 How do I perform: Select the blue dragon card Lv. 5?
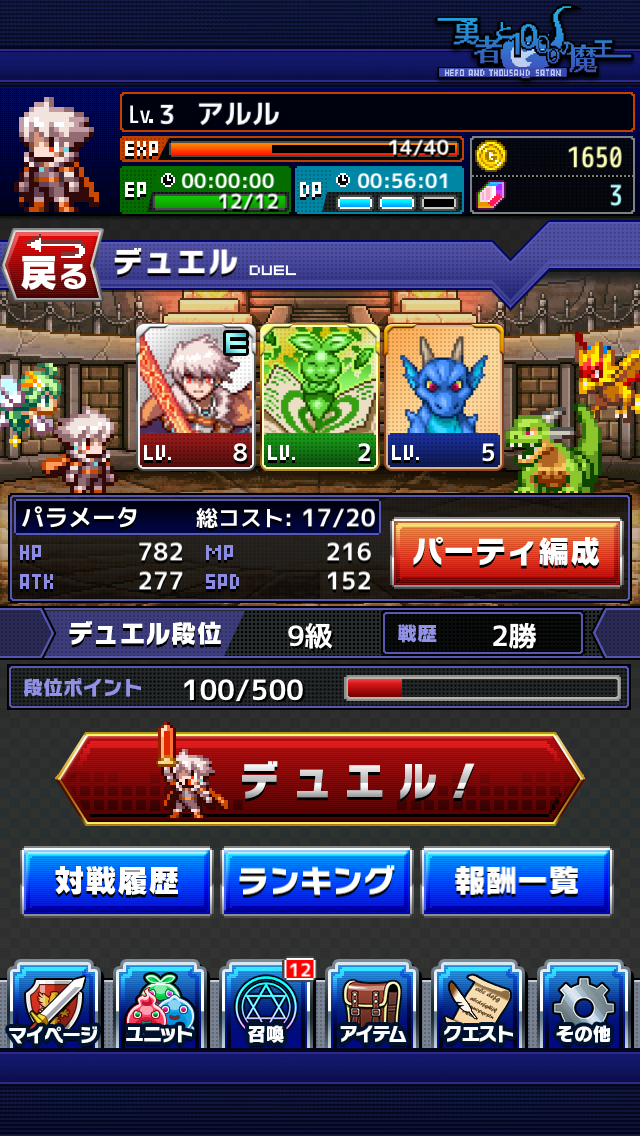(443, 396)
